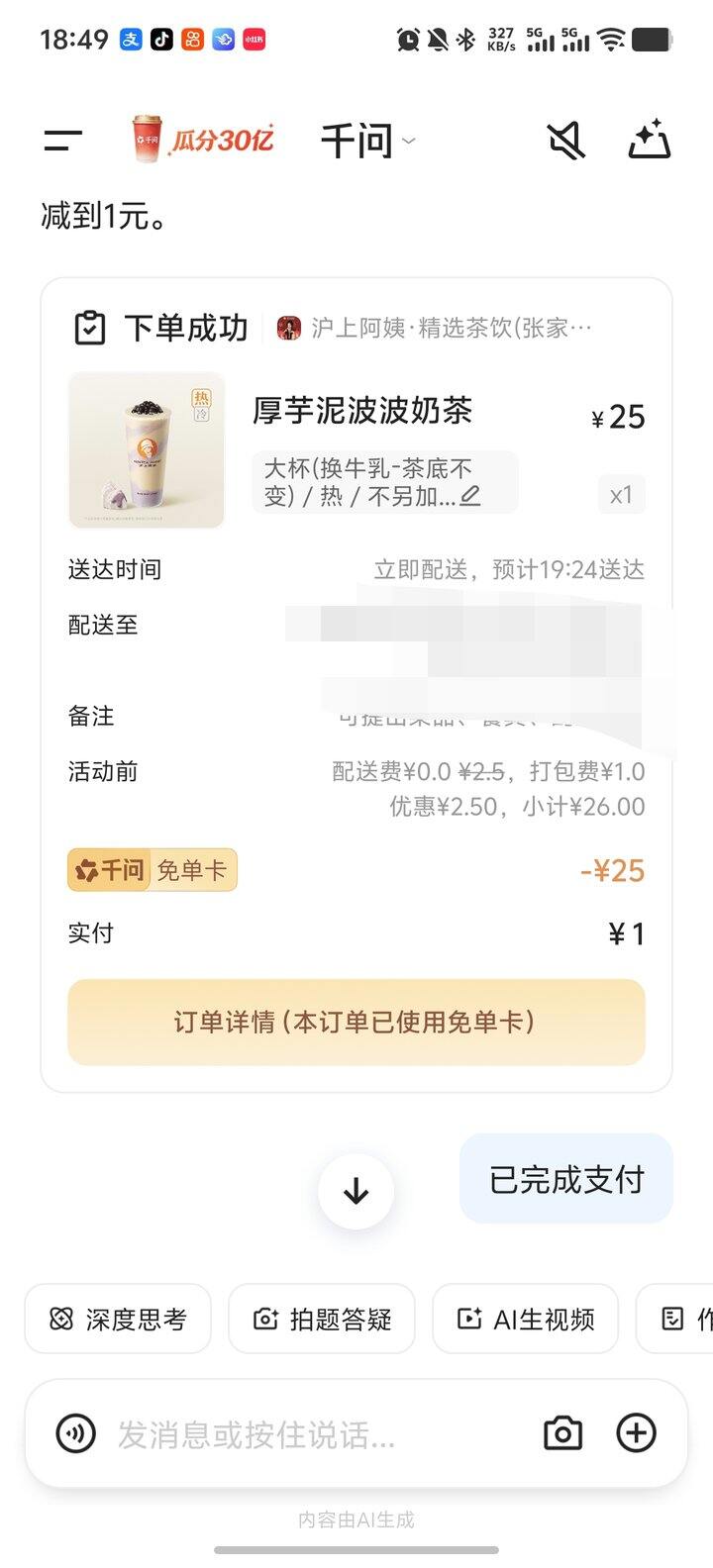The height and width of the screenshot is (1568, 713).
Task: Select the 千问免单卡 badge
Action: pyautogui.click(x=151, y=869)
